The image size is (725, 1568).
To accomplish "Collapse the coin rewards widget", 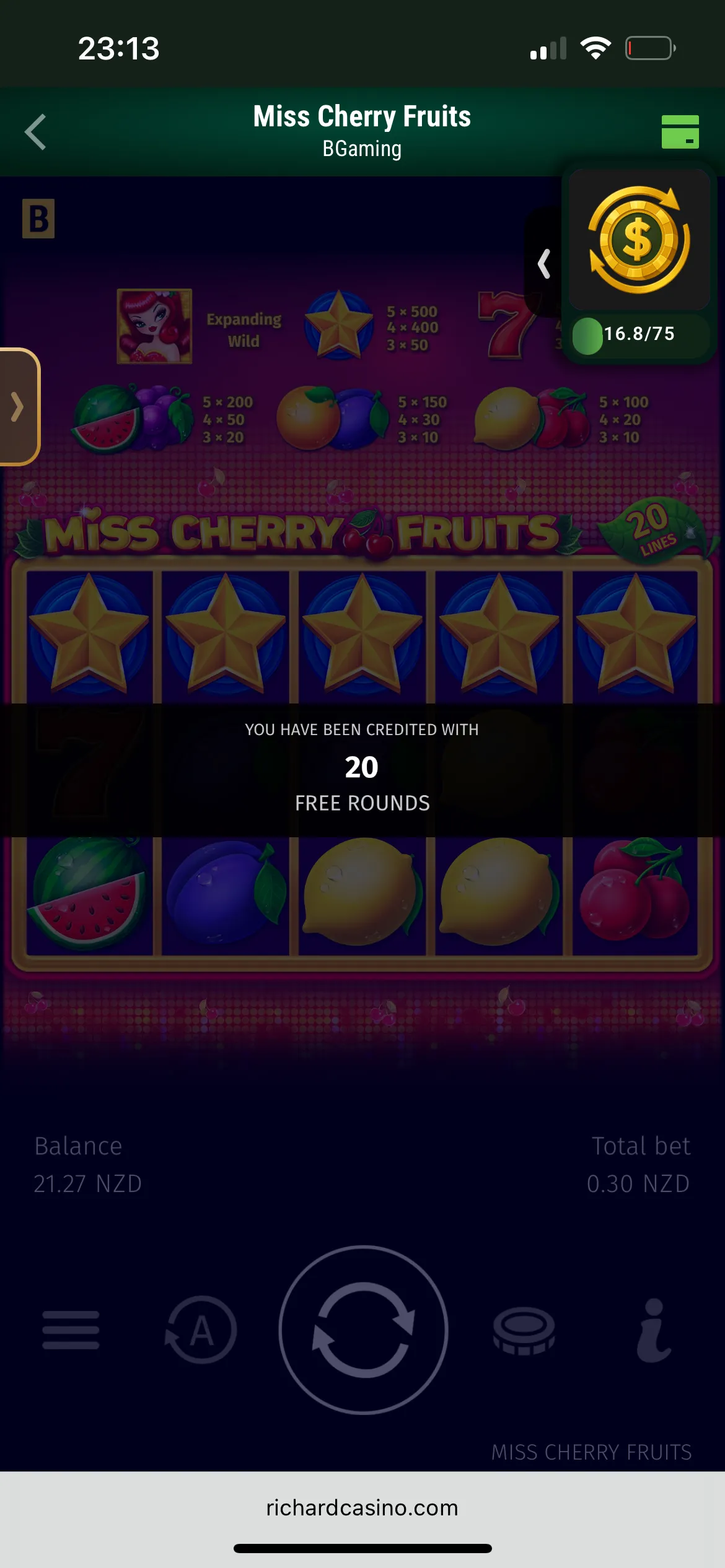I will coord(544,264).
